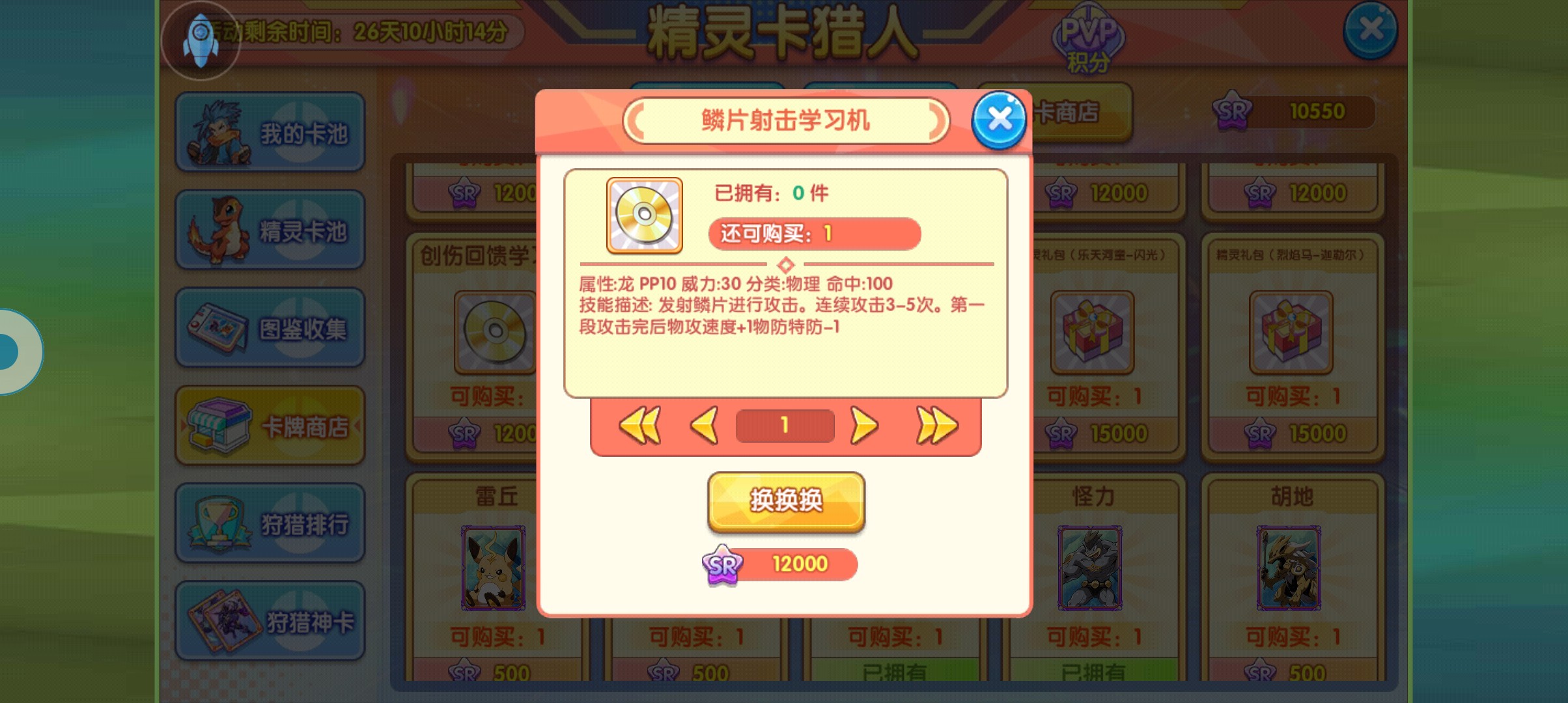Increase purchase quantity by one

click(x=863, y=426)
